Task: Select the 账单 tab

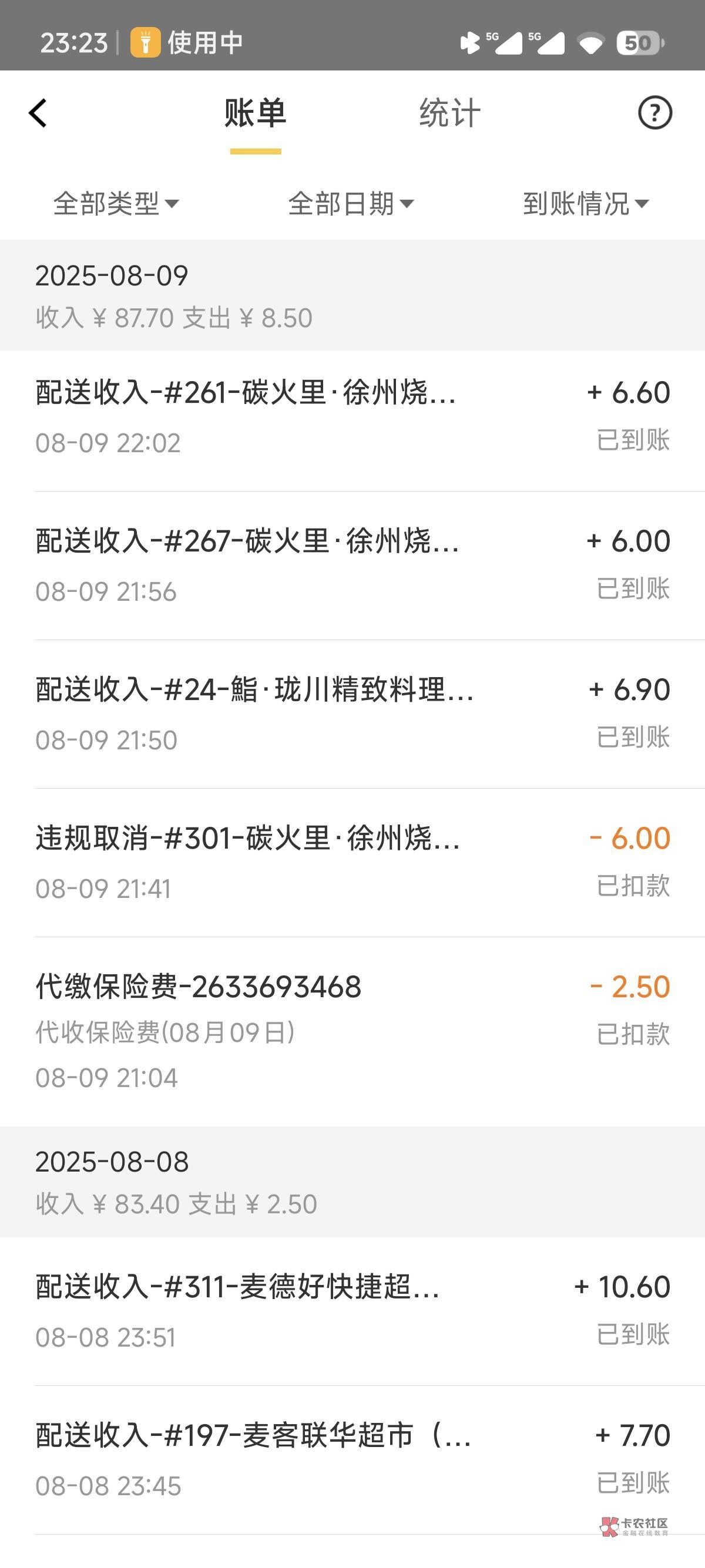Action: tap(255, 113)
